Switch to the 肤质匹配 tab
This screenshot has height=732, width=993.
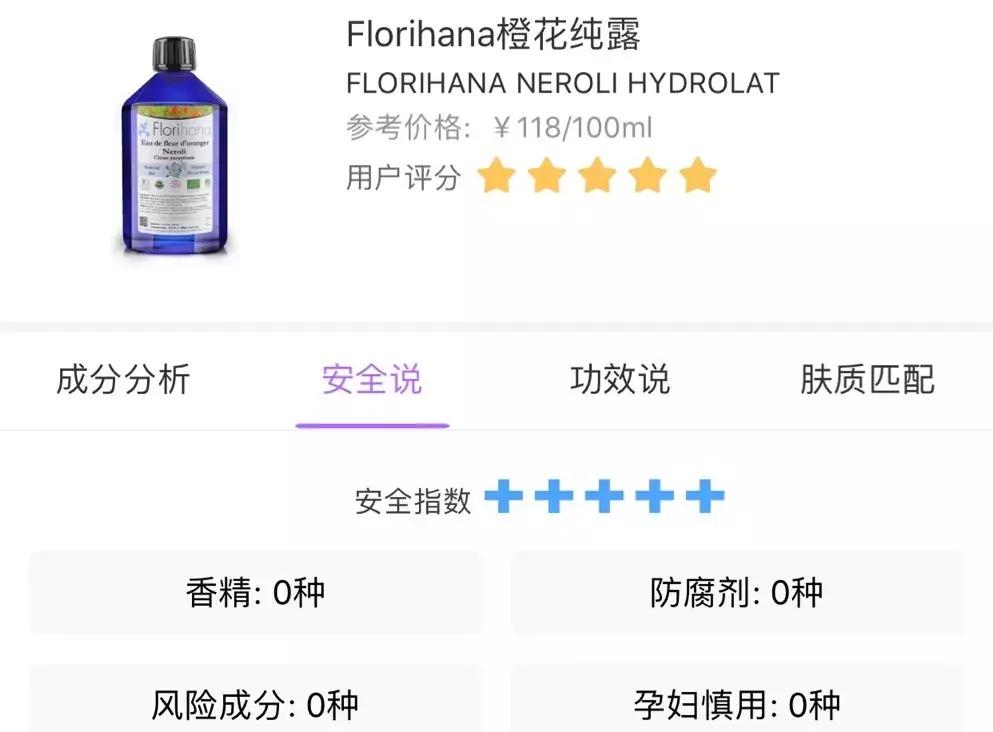click(866, 380)
